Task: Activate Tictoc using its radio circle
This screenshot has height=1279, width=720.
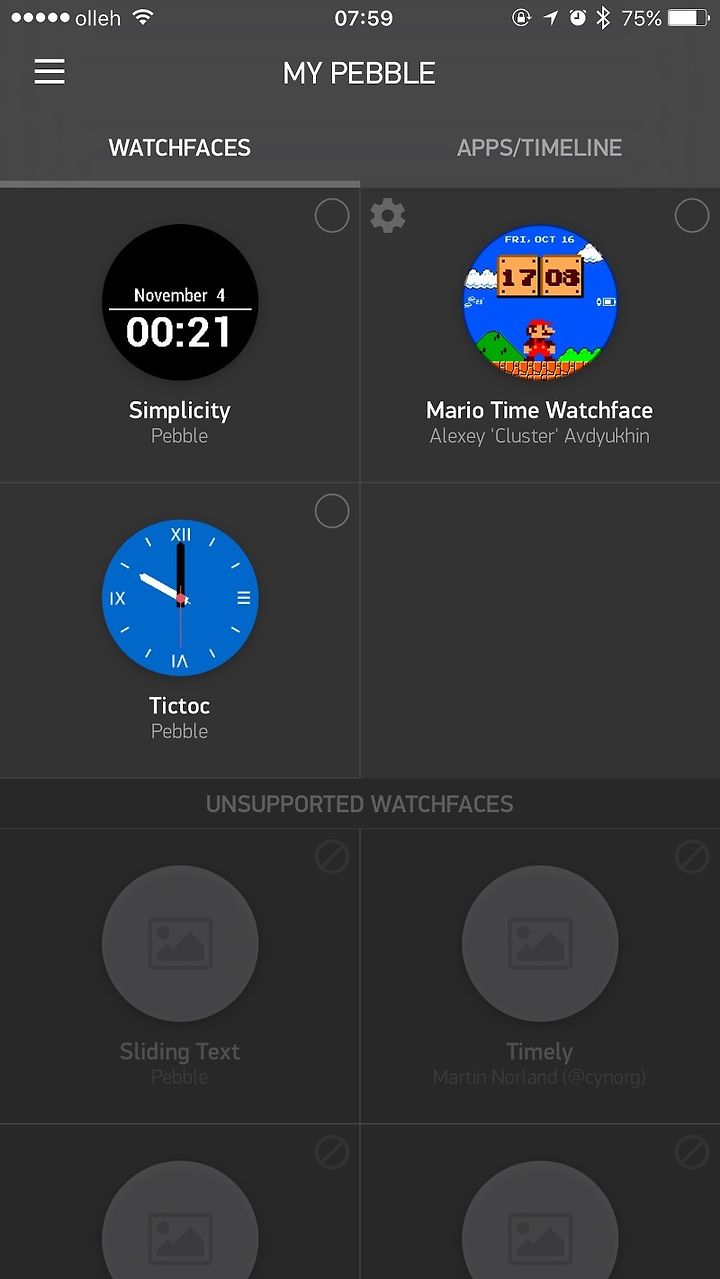Action: point(332,511)
